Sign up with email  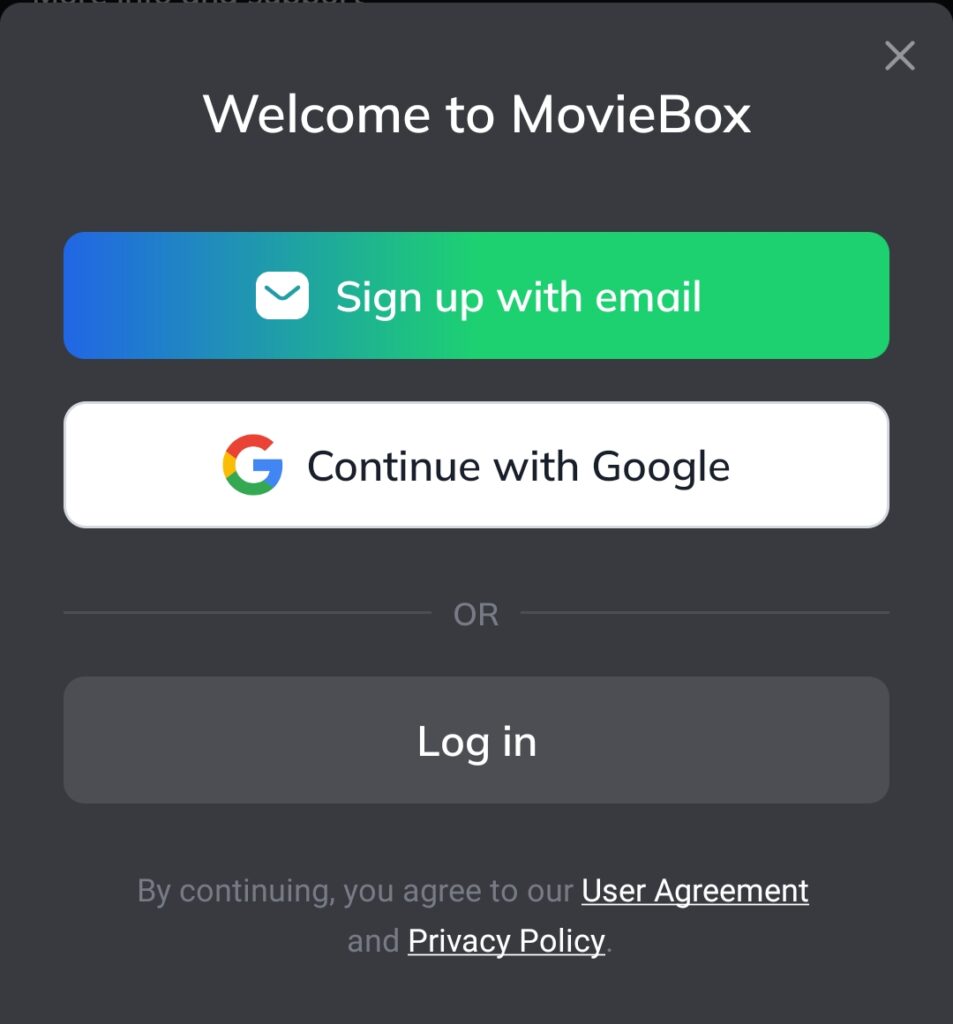(476, 296)
